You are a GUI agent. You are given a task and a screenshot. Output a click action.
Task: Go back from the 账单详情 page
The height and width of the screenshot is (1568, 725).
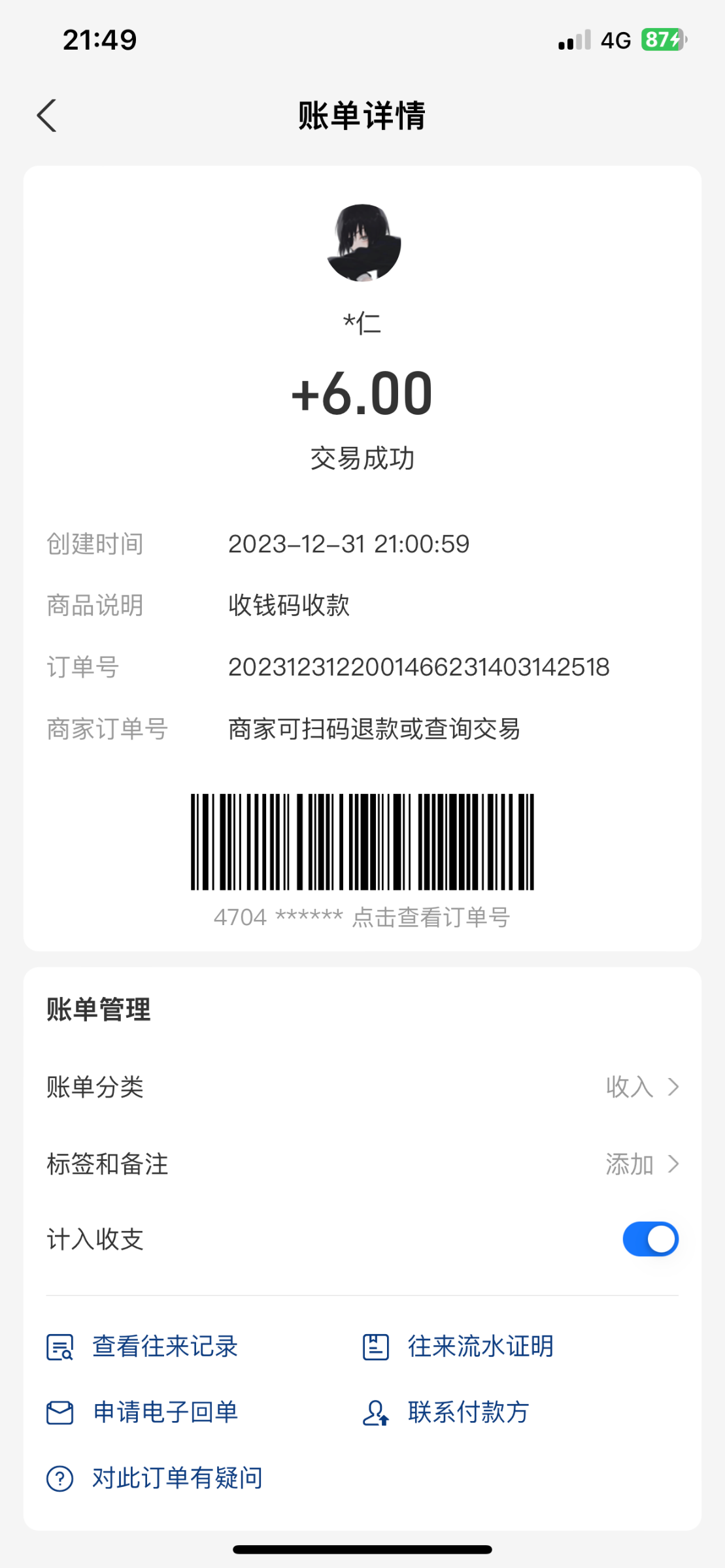47,116
